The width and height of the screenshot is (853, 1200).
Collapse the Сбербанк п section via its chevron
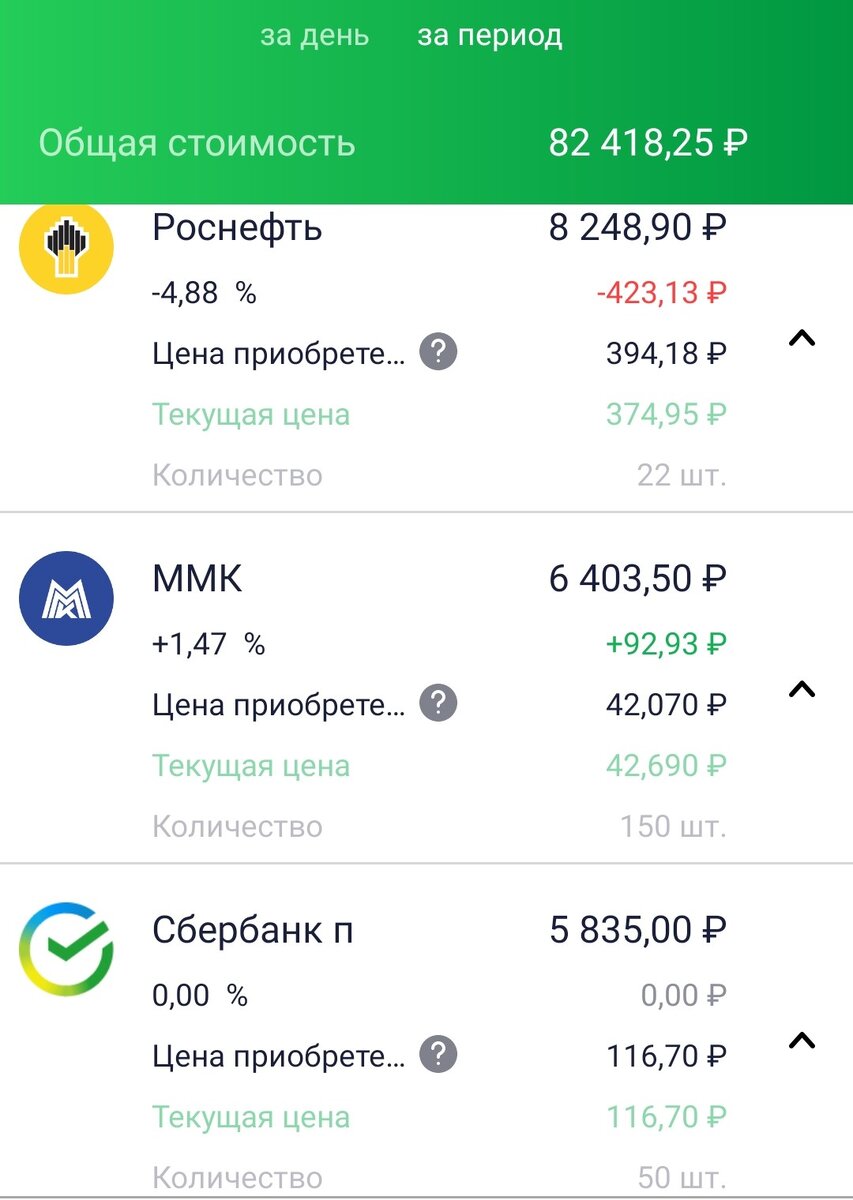click(801, 1040)
